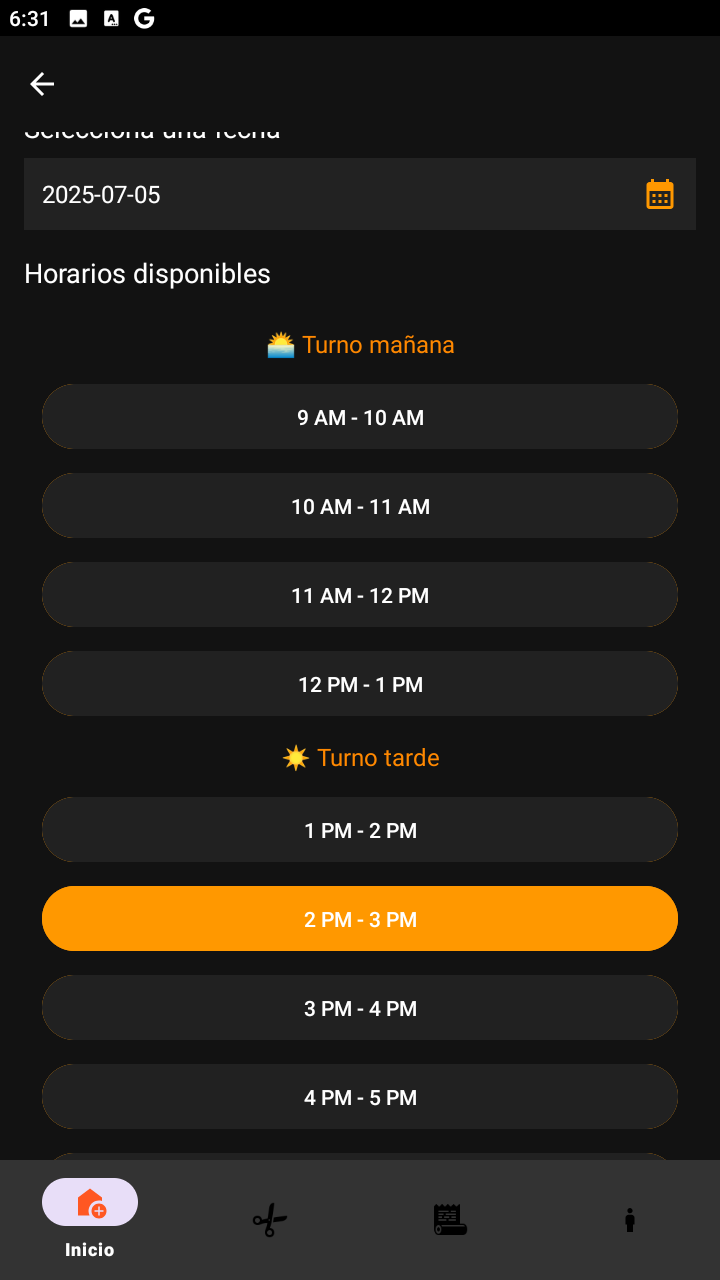Image resolution: width=720 pixels, height=1280 pixels.
Task: Open the scissors services tab
Action: tap(270, 1220)
